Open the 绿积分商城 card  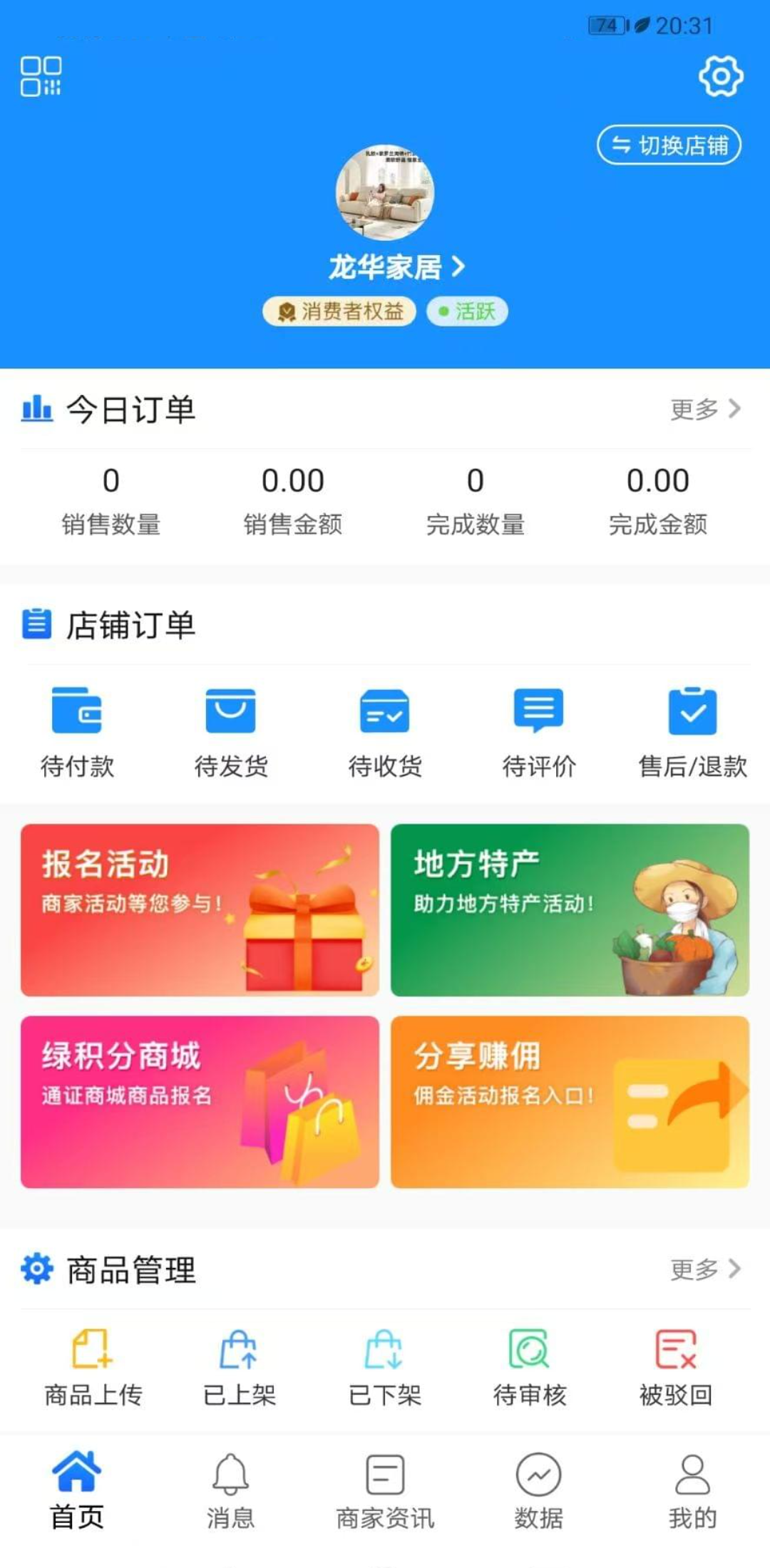click(x=200, y=1102)
